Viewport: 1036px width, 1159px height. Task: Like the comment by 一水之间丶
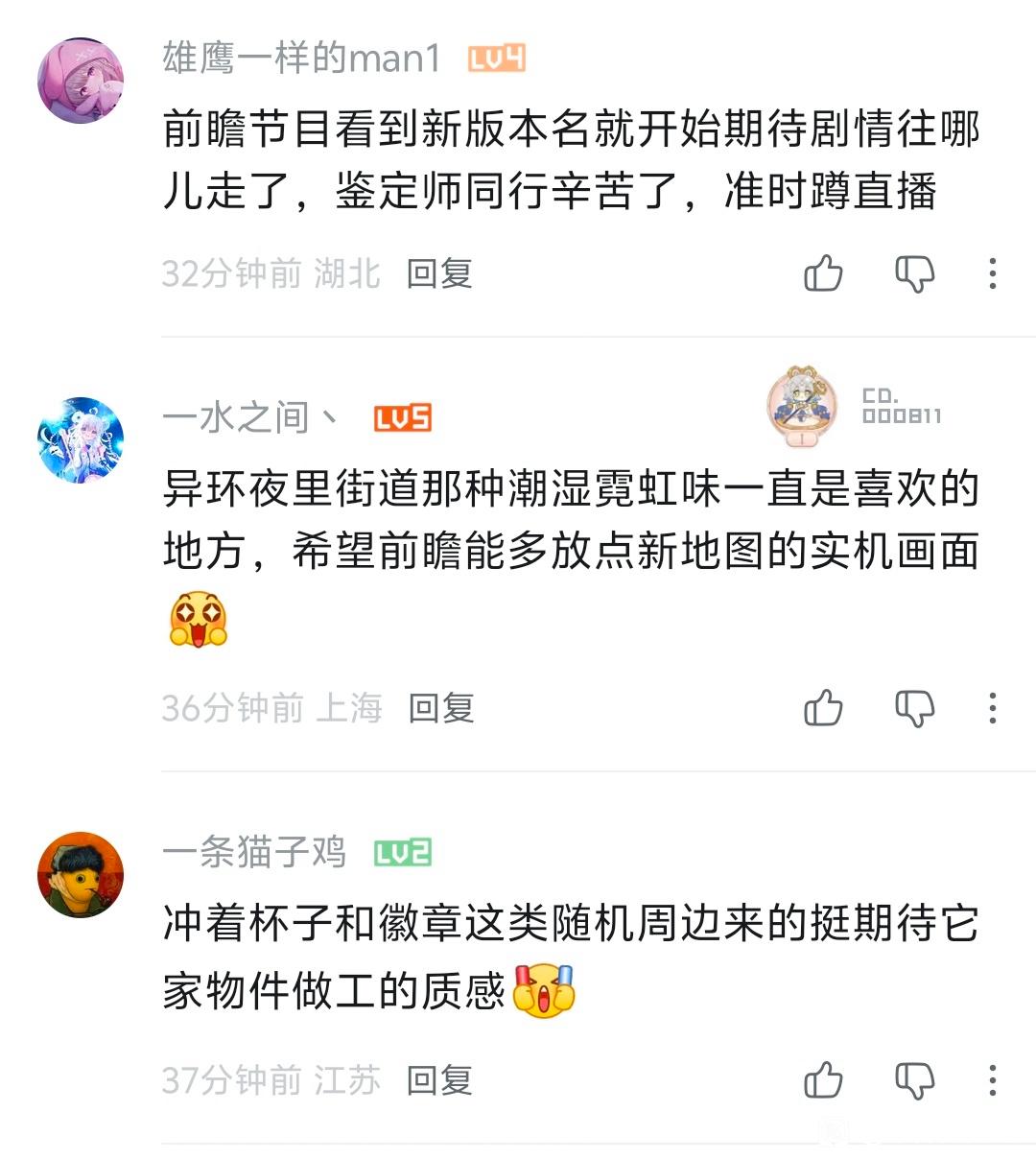823,709
